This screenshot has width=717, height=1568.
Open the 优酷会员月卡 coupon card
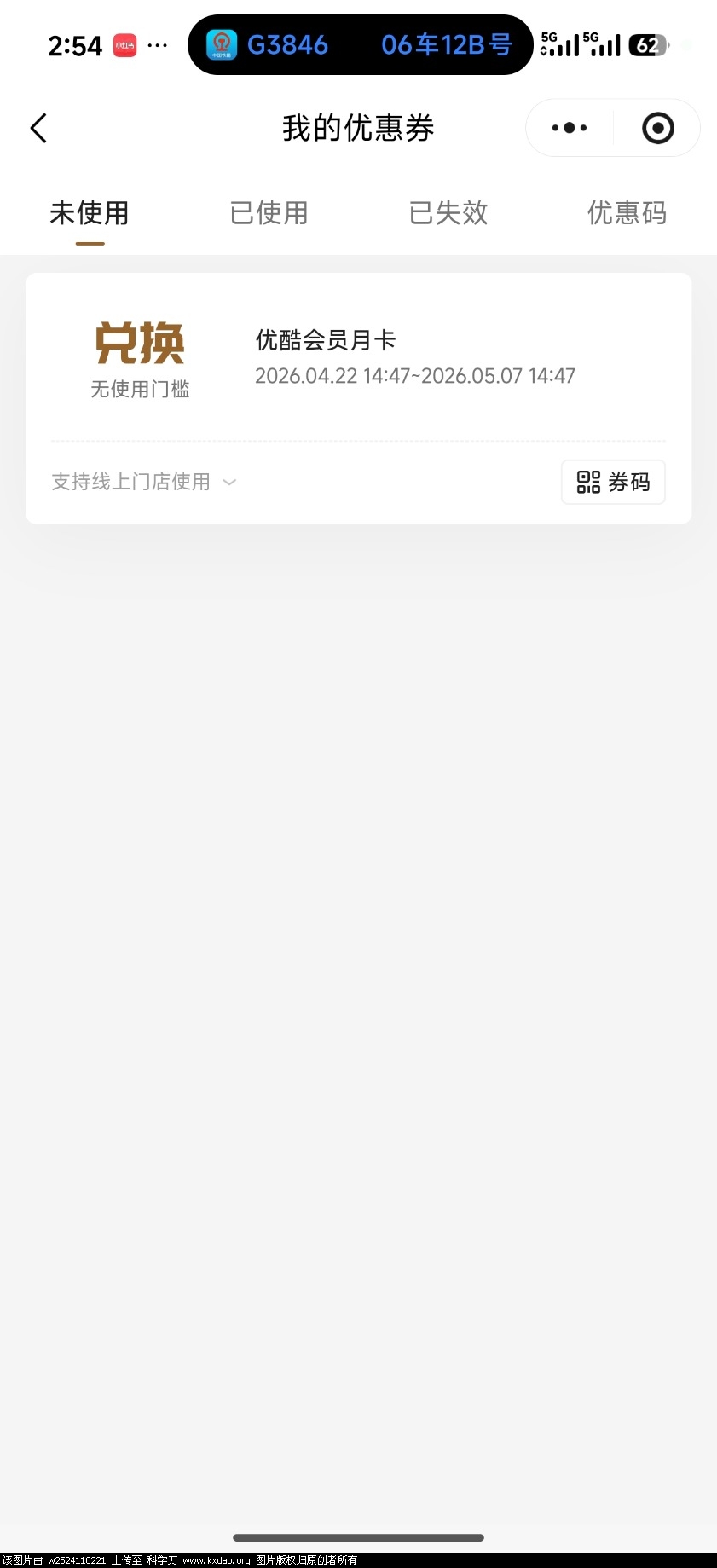tap(358, 358)
